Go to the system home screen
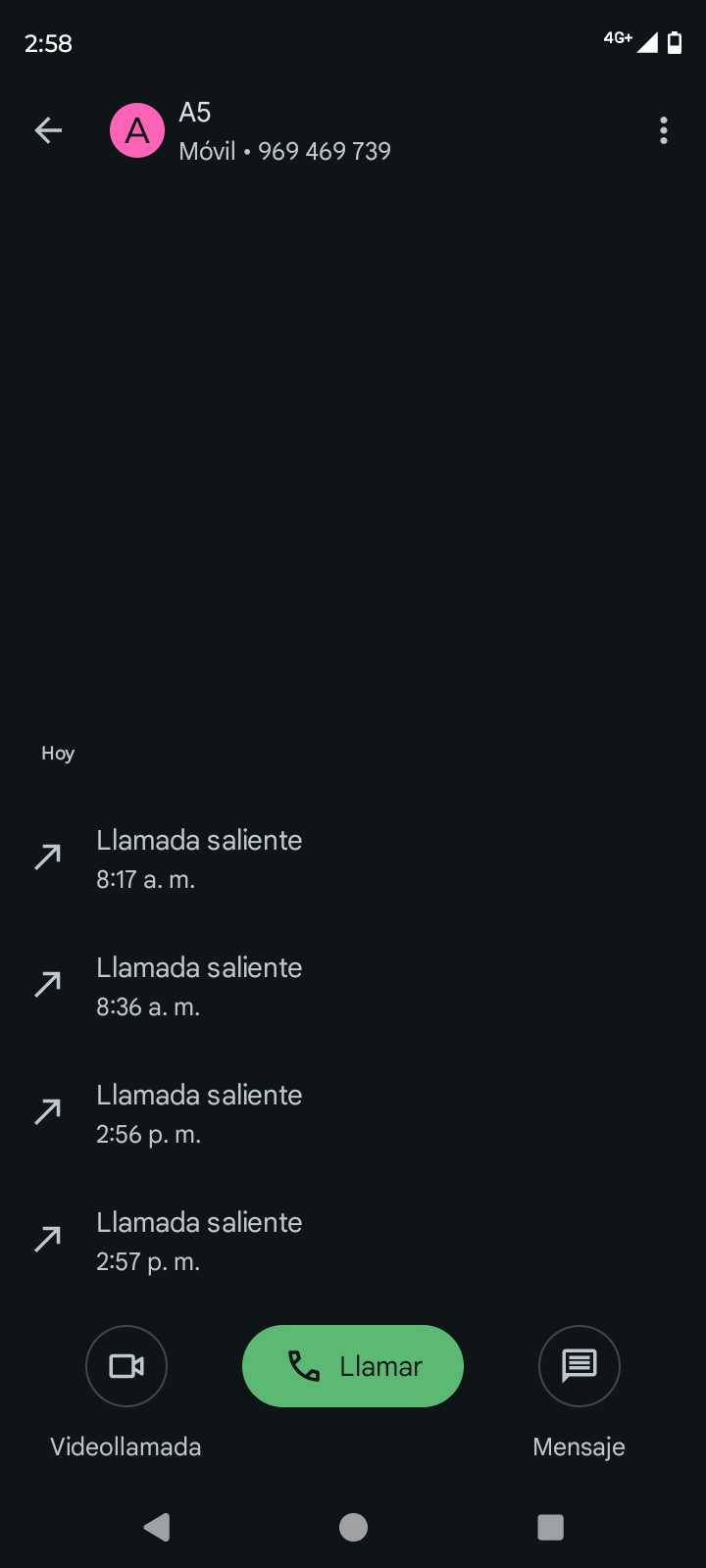Screen dimensions: 706x1568 pyautogui.click(x=353, y=1527)
